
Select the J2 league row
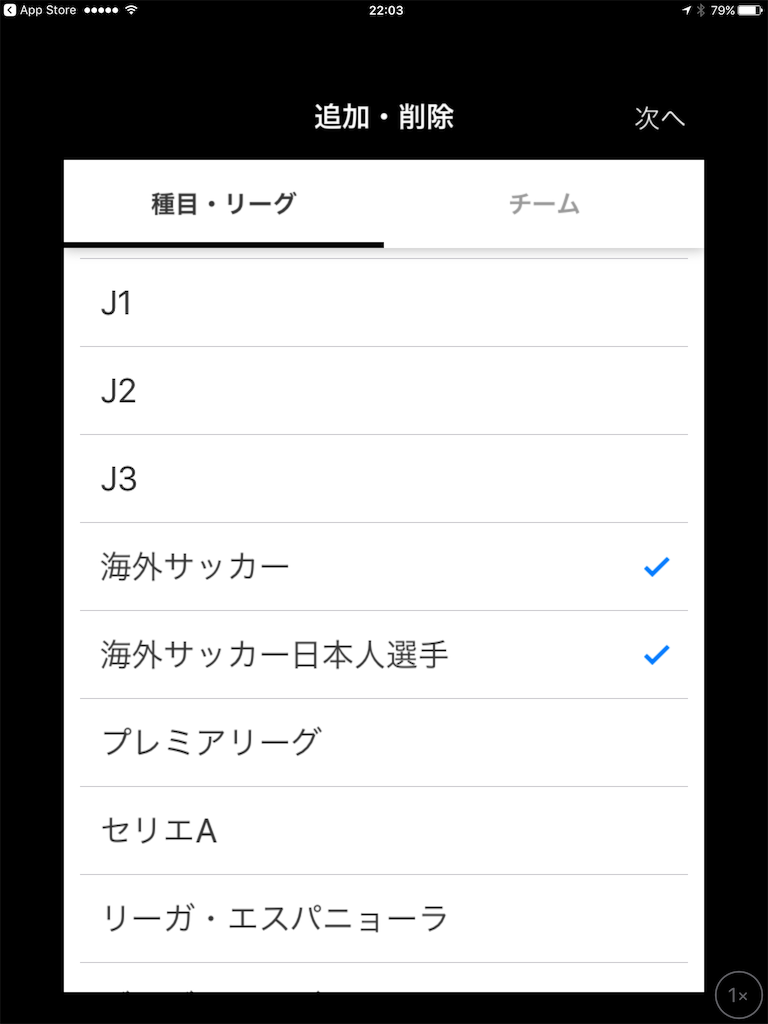(384, 391)
